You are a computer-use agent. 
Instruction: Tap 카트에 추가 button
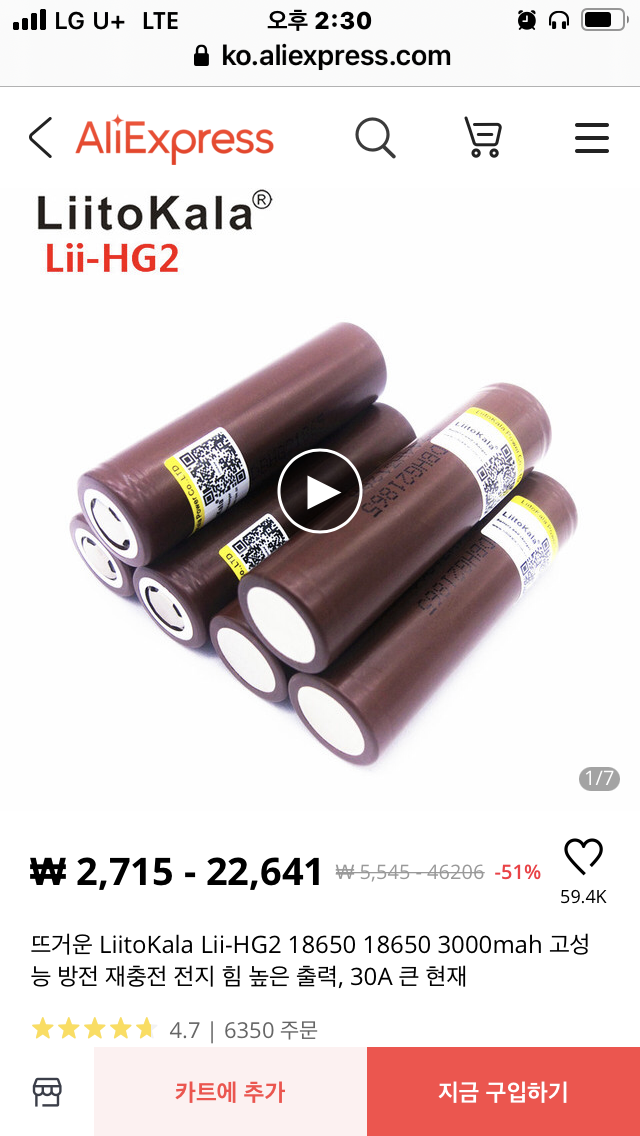coord(230,1091)
